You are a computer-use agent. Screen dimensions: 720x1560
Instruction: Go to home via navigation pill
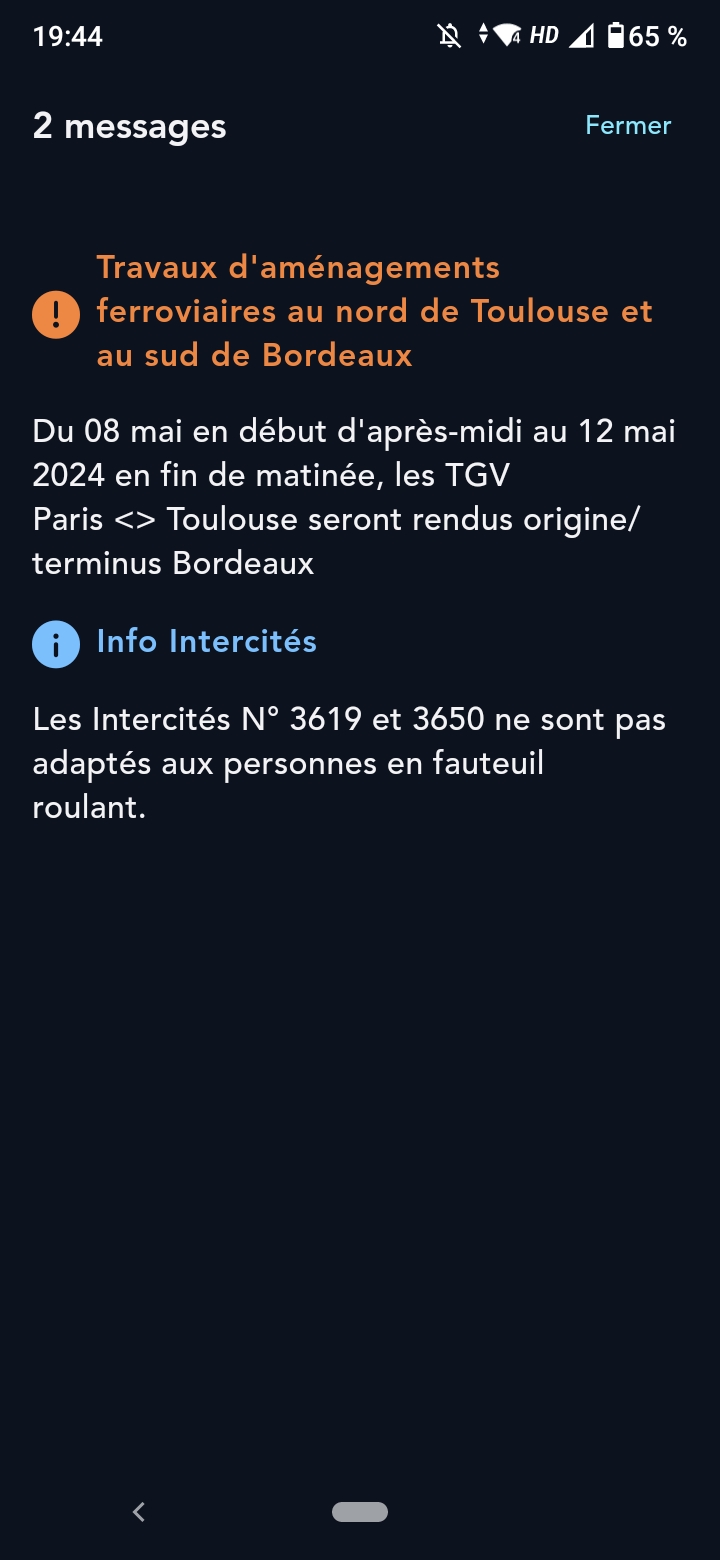pos(360,1512)
